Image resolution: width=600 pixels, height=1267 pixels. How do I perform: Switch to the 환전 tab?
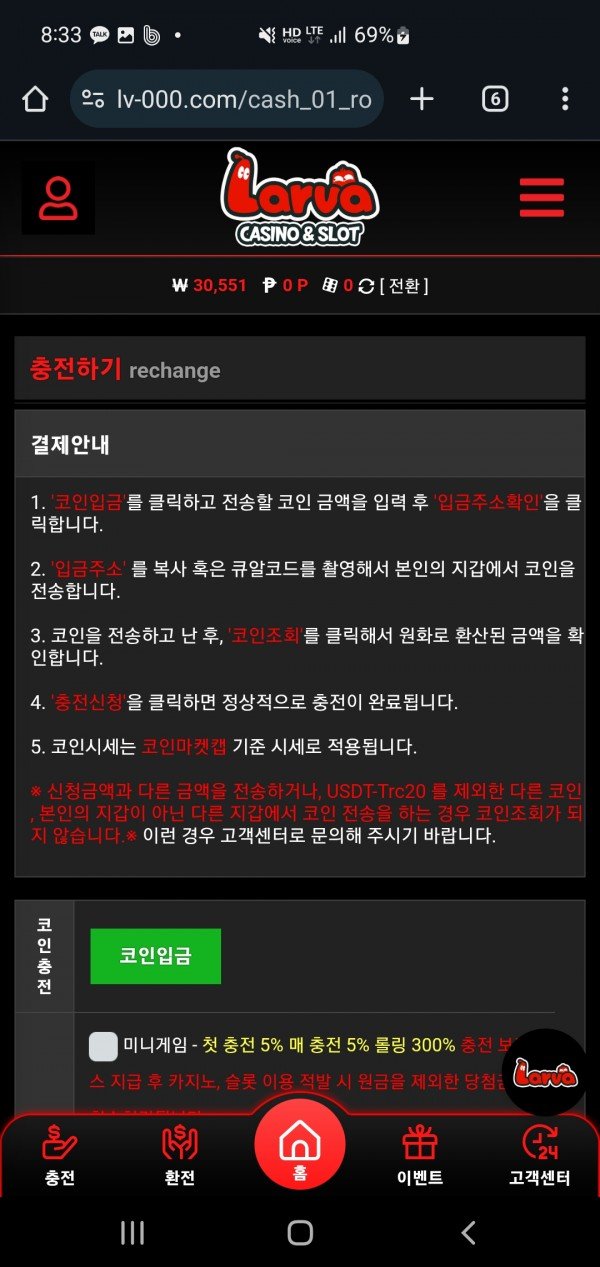[x=180, y=1155]
